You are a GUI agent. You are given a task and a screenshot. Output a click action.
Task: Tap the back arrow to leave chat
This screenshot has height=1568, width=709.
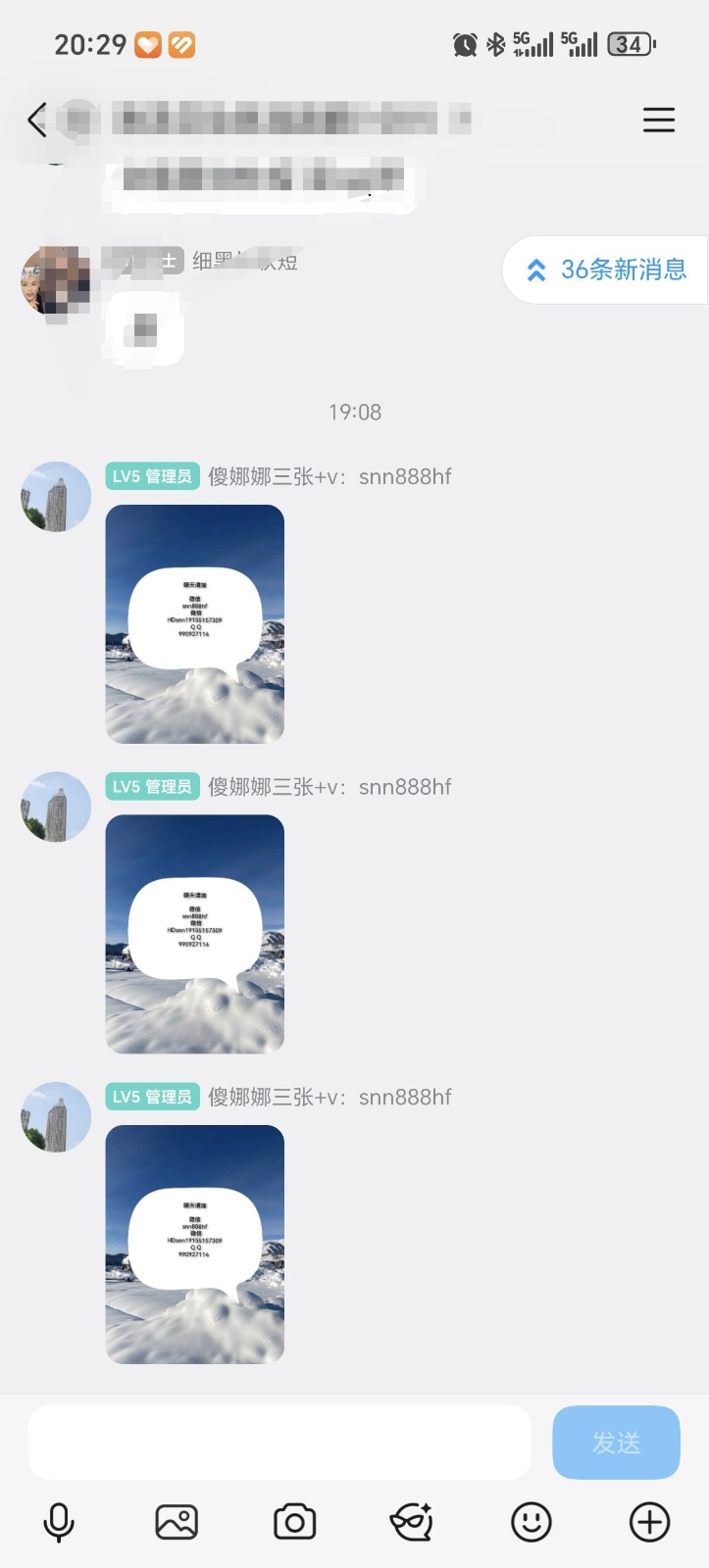[x=35, y=120]
